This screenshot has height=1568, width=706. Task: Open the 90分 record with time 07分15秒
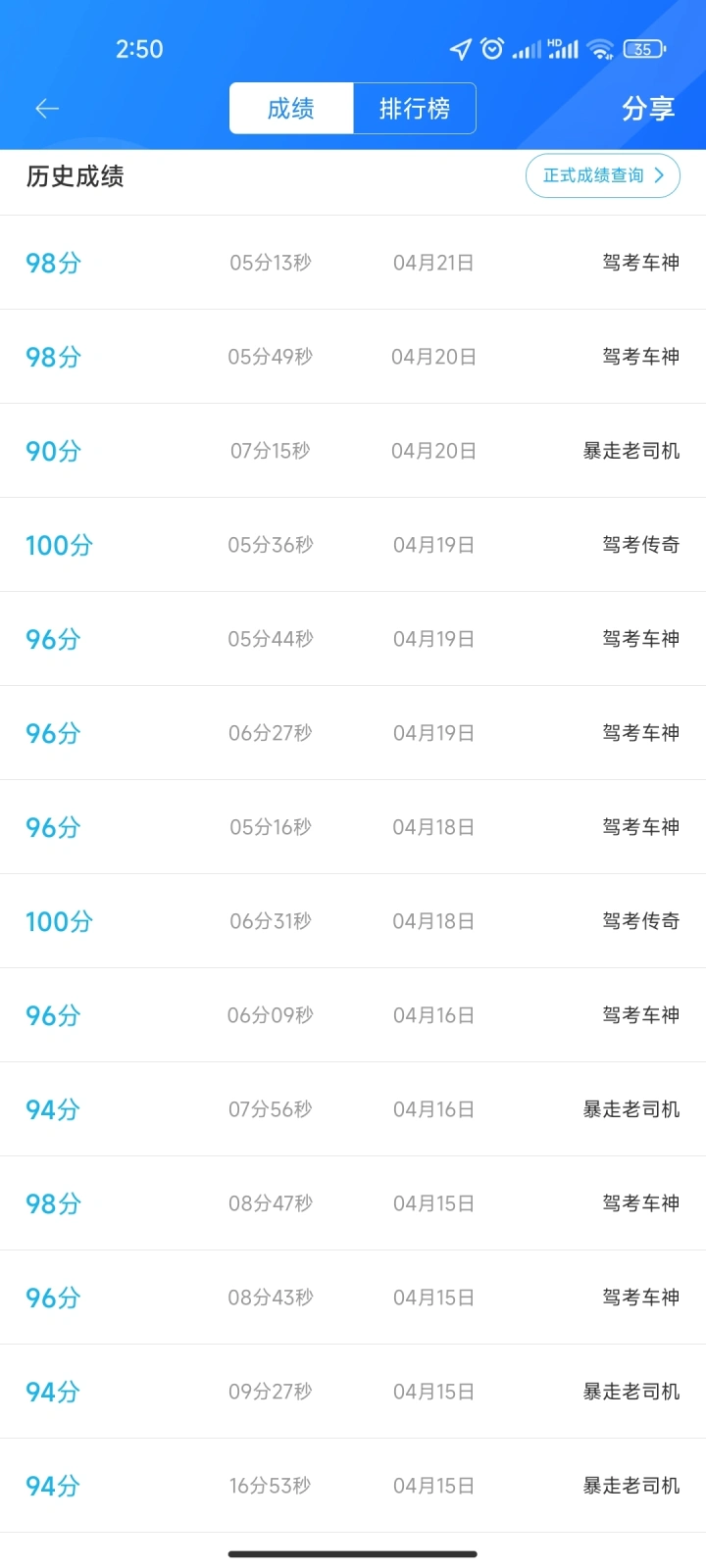click(353, 451)
